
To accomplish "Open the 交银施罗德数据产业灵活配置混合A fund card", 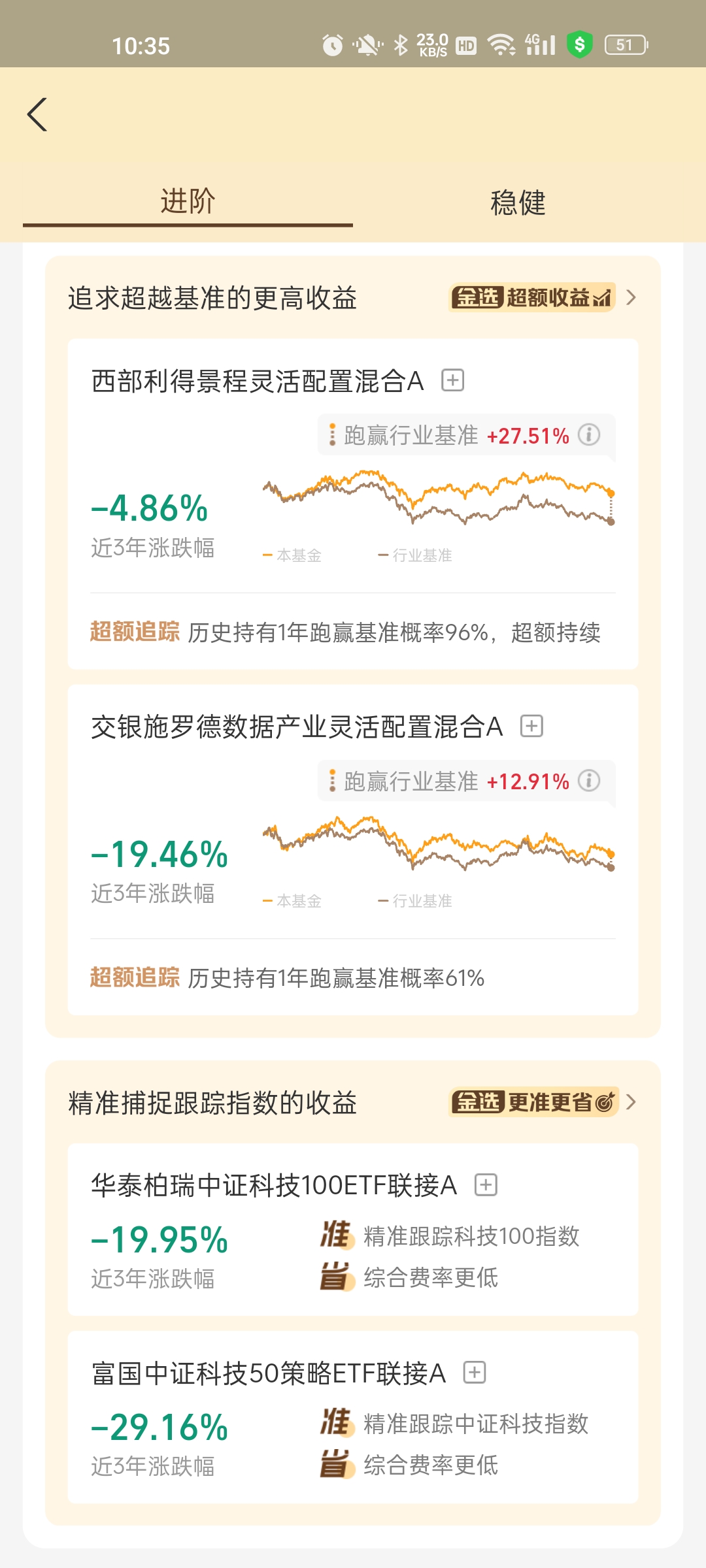I will 353,849.
